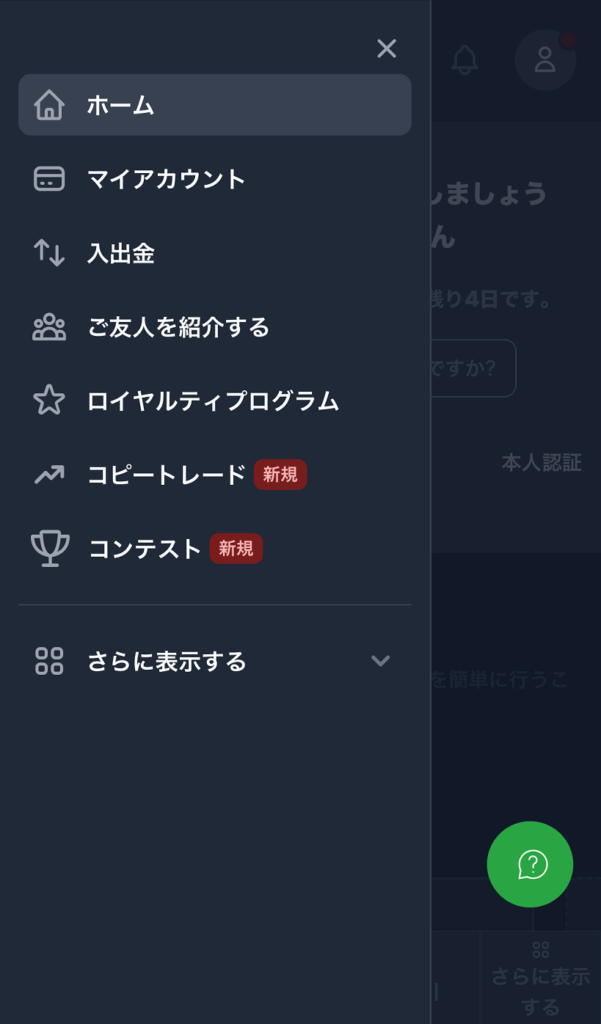Open the green help chat button
The image size is (601, 1024).
coord(530,864)
